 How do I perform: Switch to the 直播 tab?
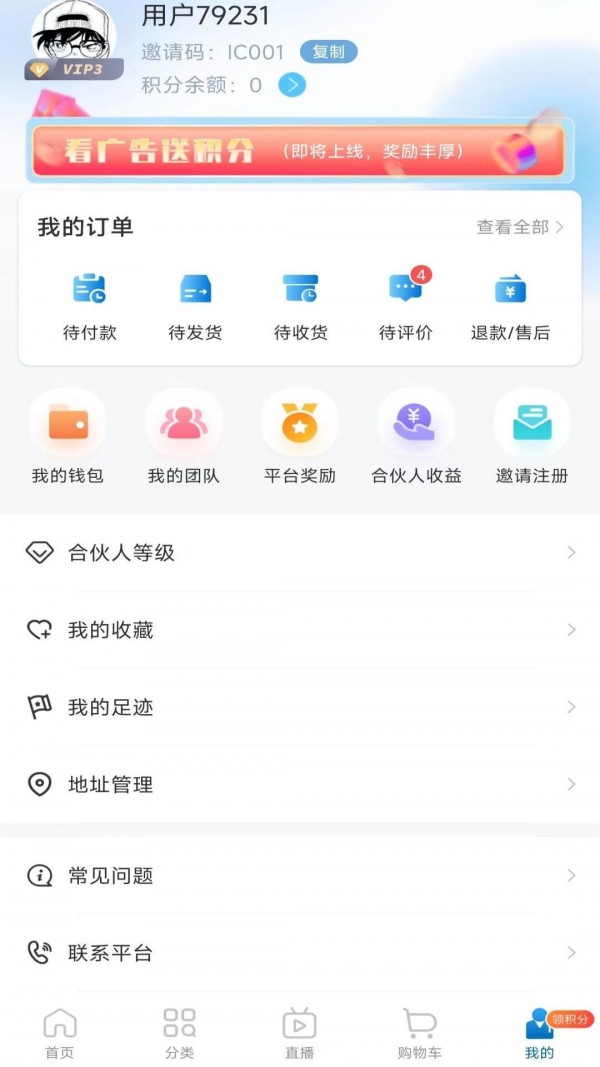(x=299, y=1033)
